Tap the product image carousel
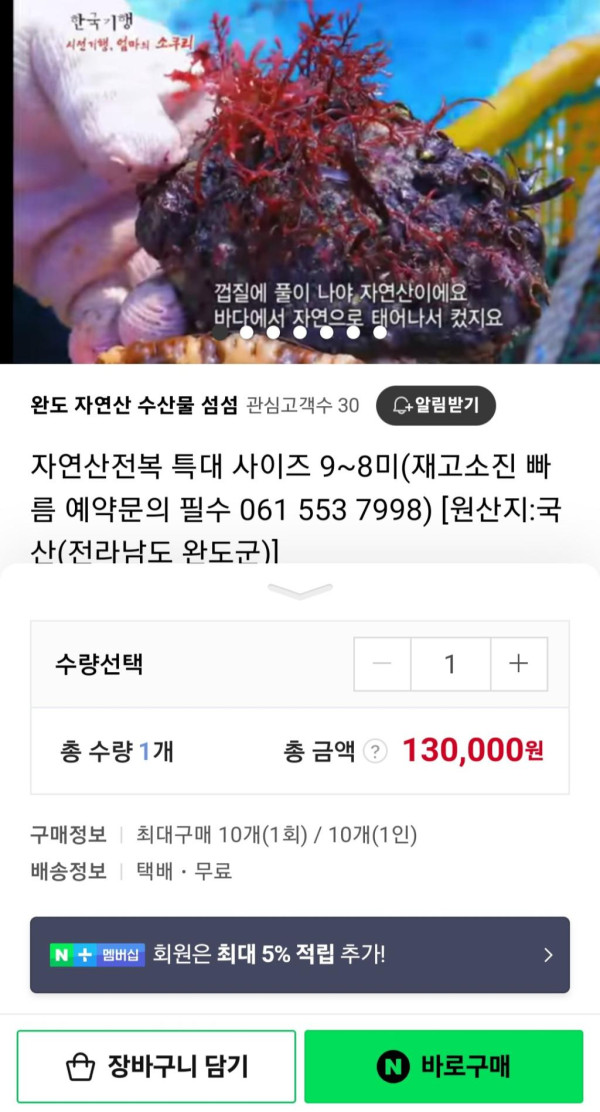The height and width of the screenshot is (1112, 600). (299, 180)
